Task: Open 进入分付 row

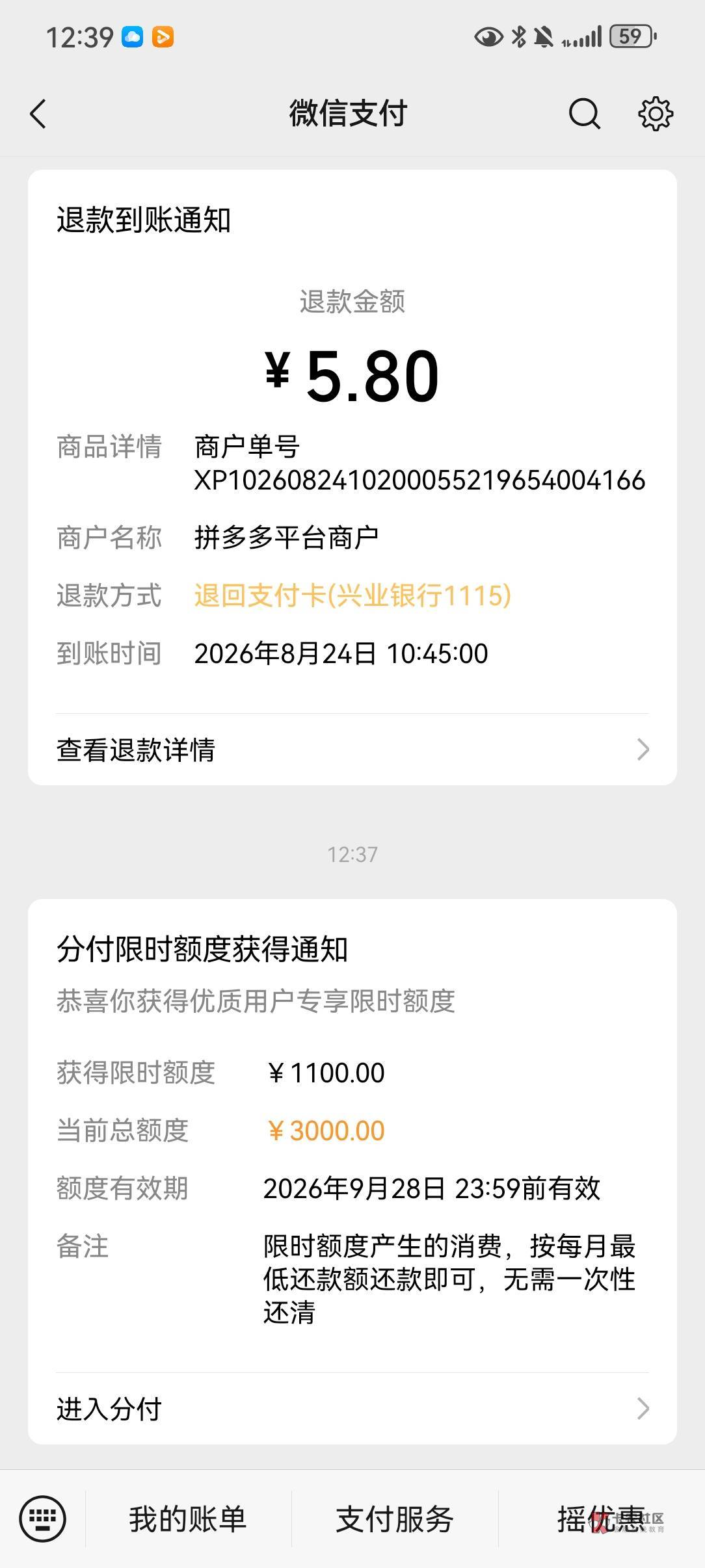Action: point(352,1409)
